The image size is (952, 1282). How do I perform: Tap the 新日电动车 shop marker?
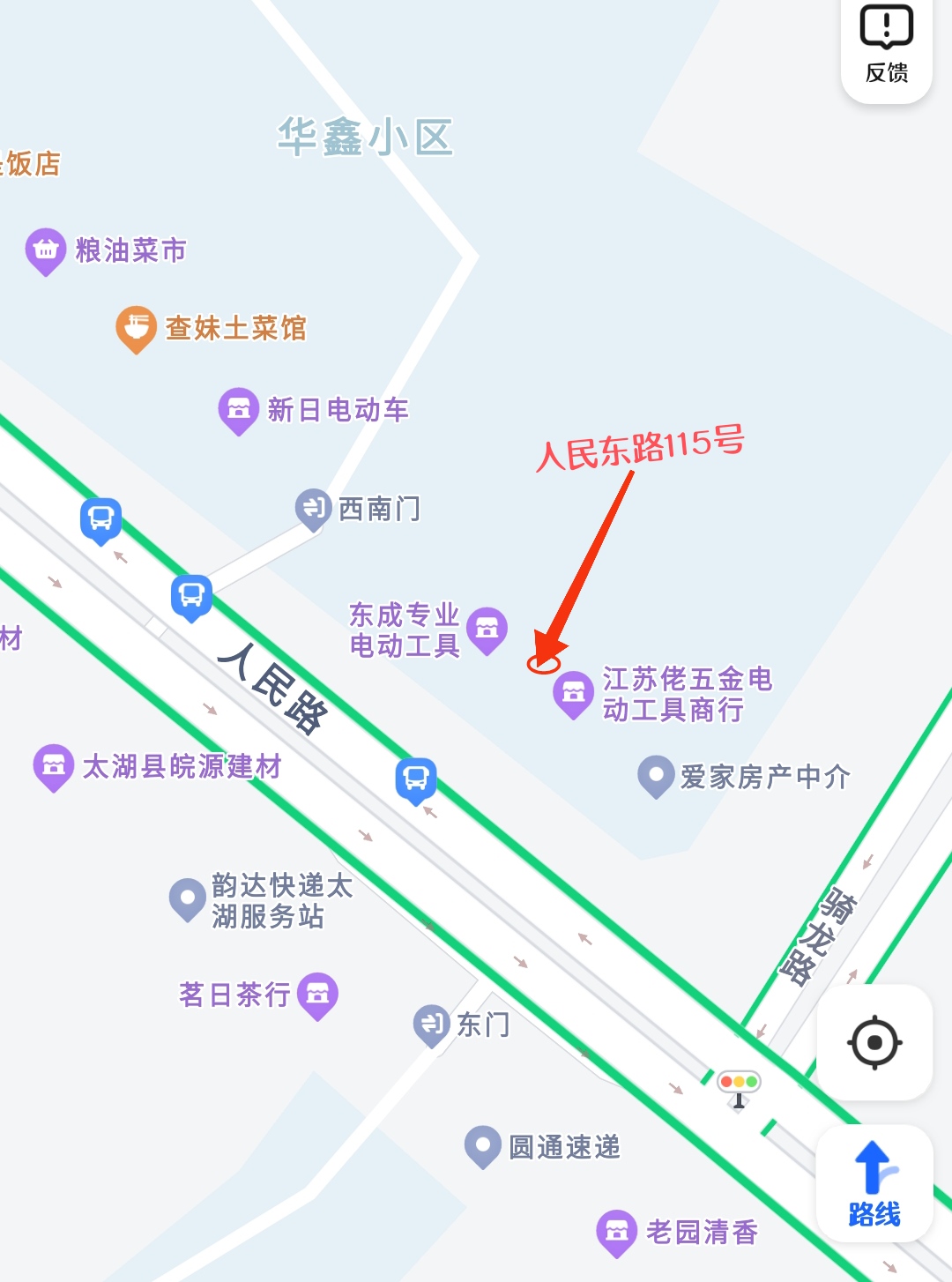pos(239,409)
